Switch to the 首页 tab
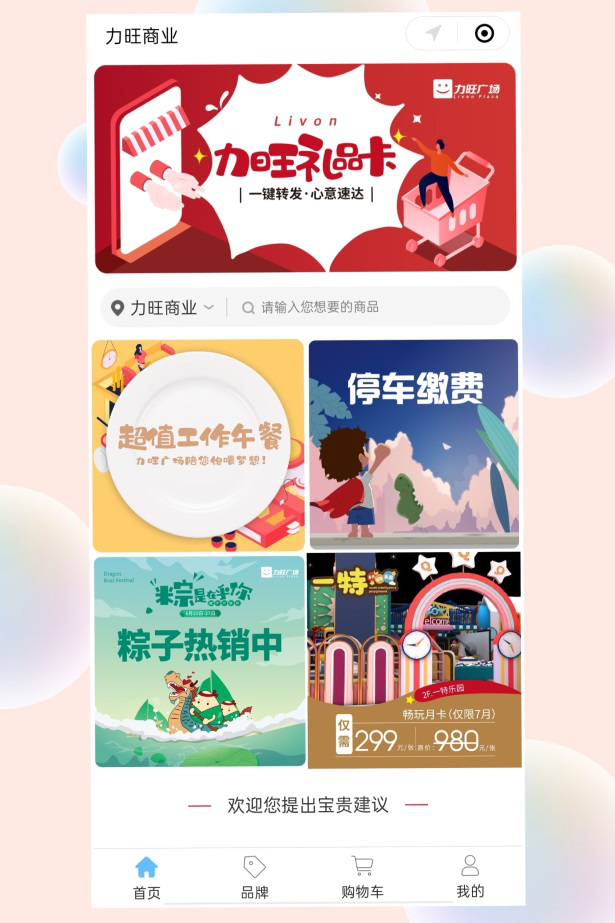The width and height of the screenshot is (615, 923). 147,878
